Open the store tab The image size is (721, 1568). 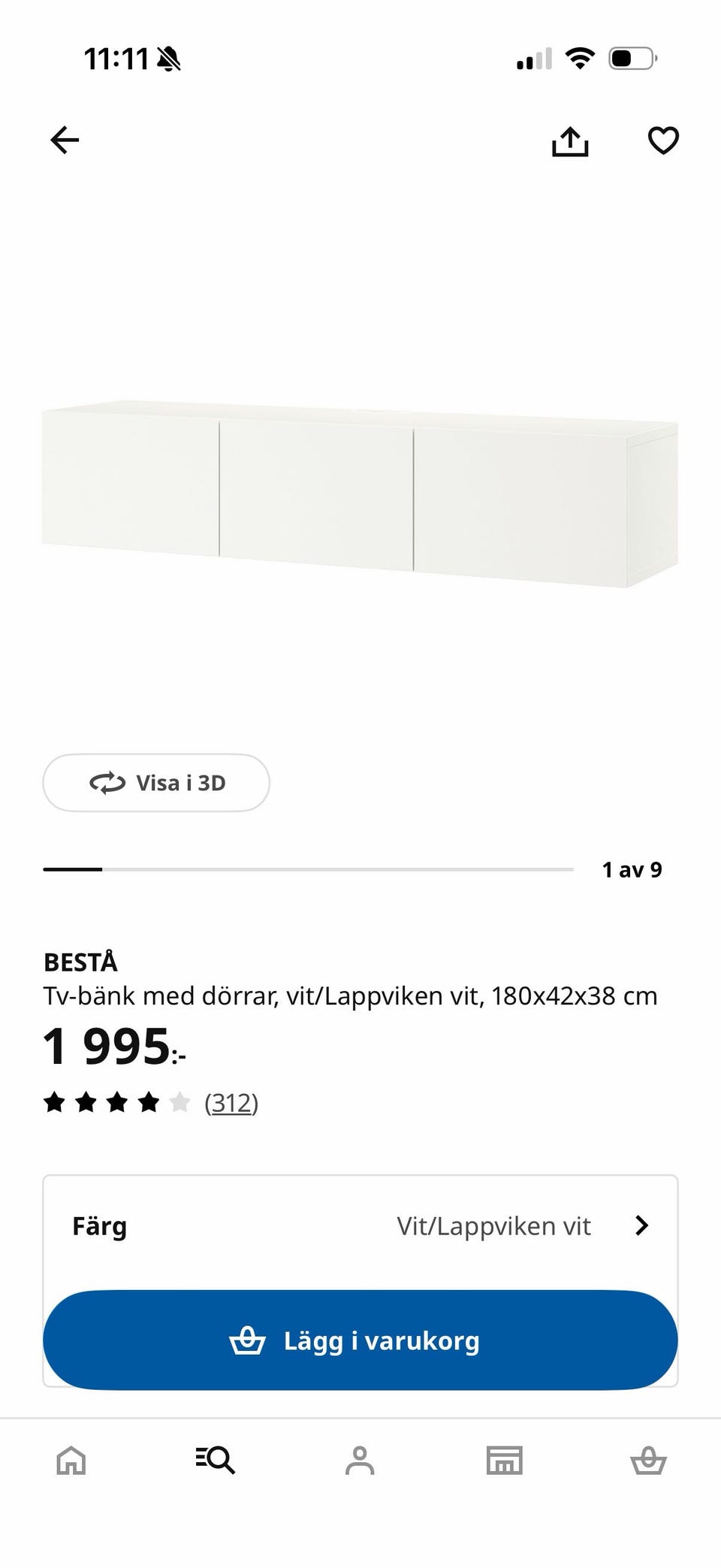click(x=504, y=1461)
